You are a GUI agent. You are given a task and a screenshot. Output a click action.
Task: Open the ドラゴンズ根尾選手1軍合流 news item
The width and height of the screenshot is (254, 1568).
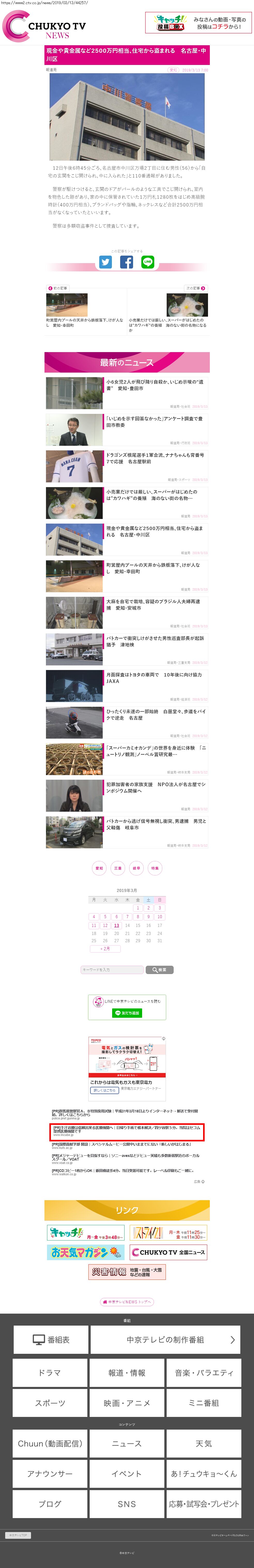(155, 458)
